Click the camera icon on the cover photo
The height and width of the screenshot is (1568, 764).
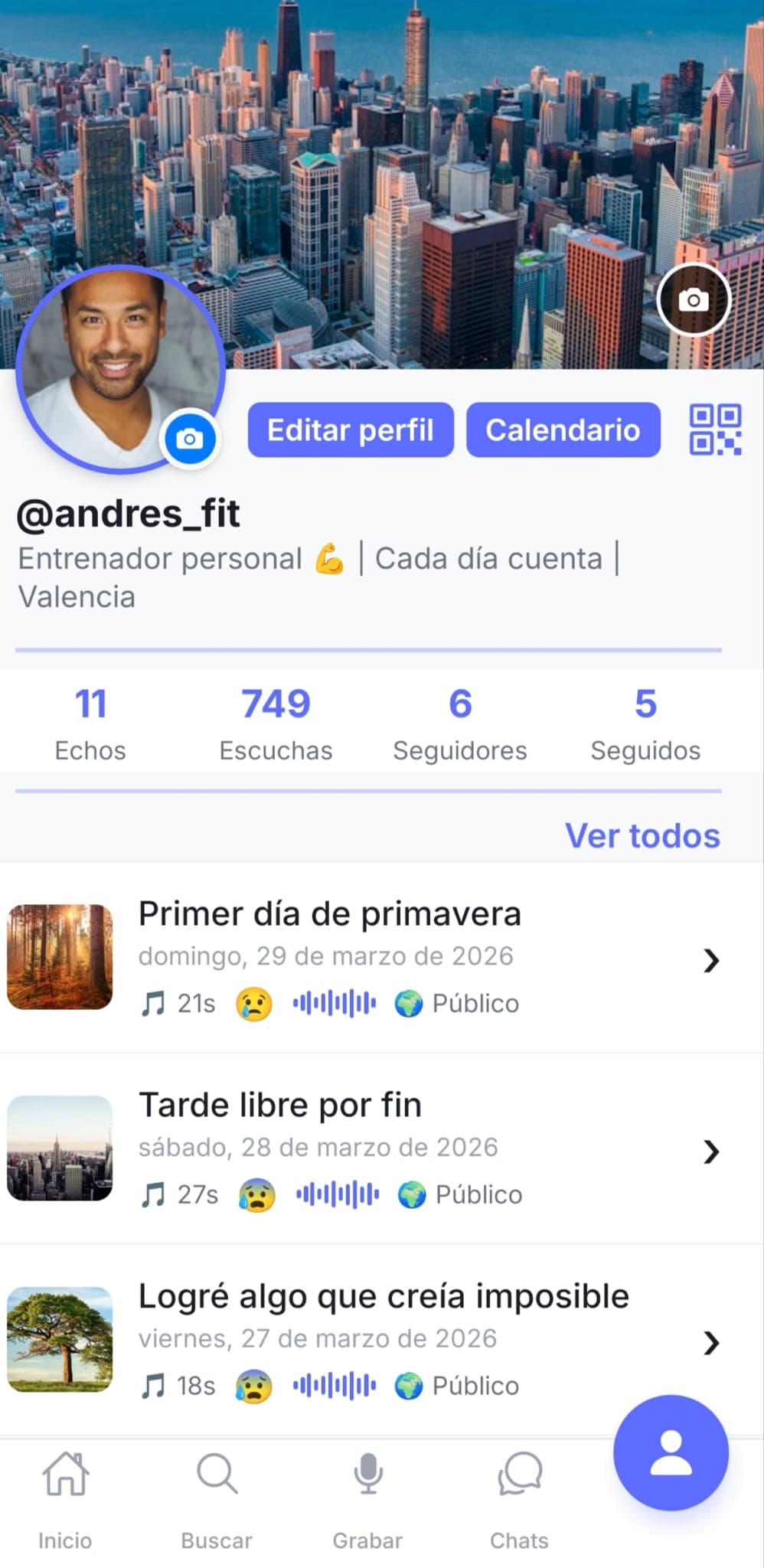[693, 300]
